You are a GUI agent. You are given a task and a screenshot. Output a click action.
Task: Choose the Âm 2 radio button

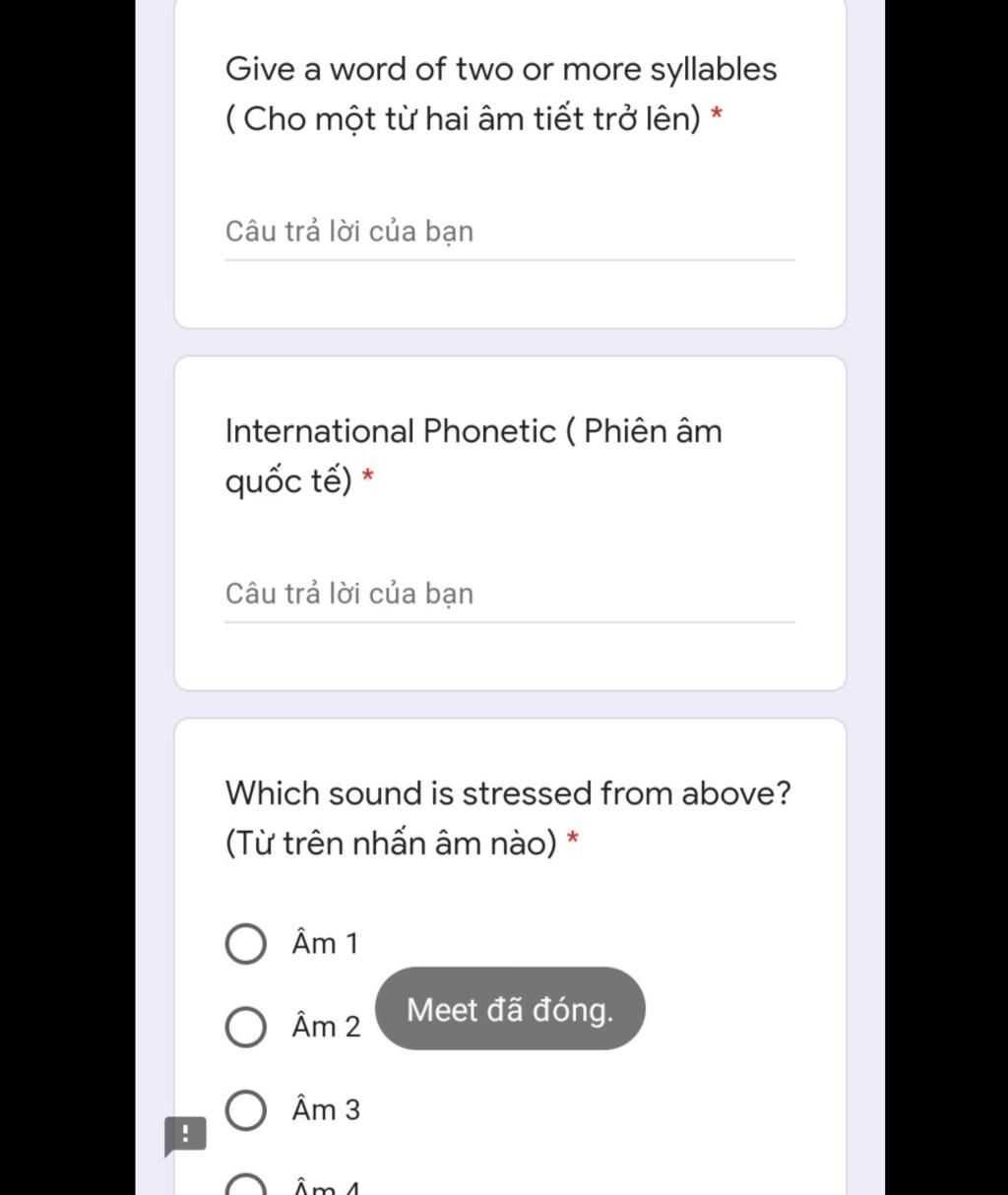(x=245, y=1027)
